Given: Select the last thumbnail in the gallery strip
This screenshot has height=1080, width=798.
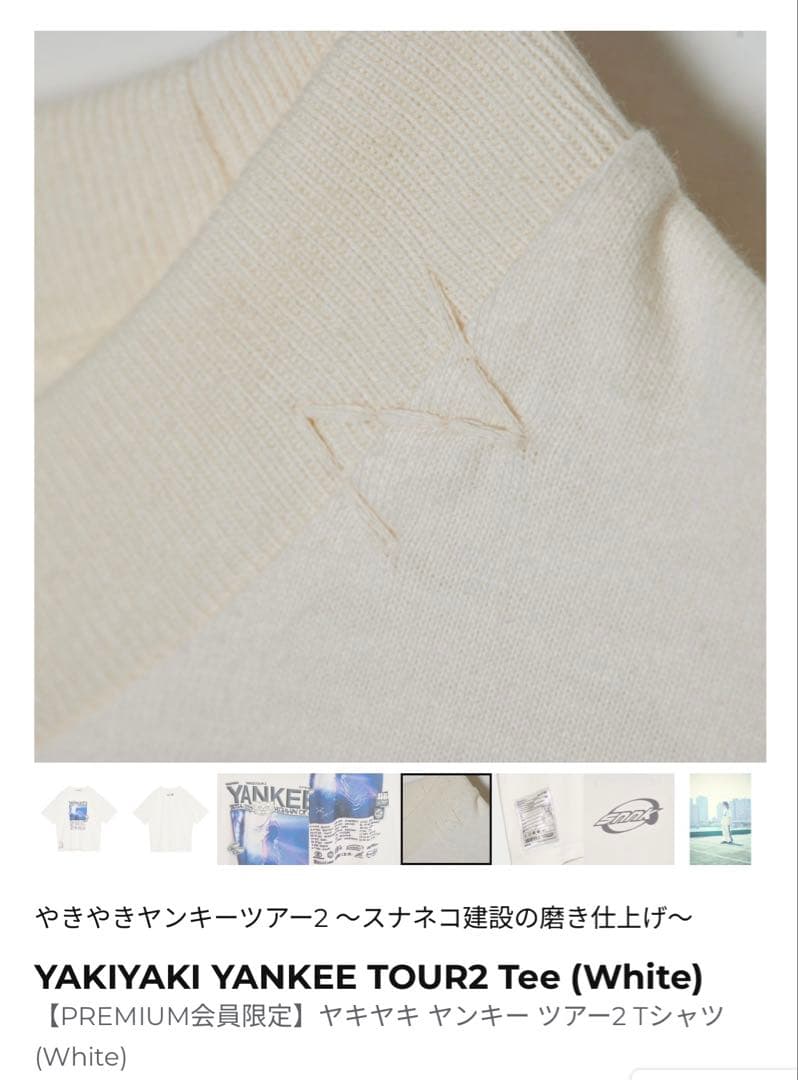Looking at the screenshot, I should (721, 818).
